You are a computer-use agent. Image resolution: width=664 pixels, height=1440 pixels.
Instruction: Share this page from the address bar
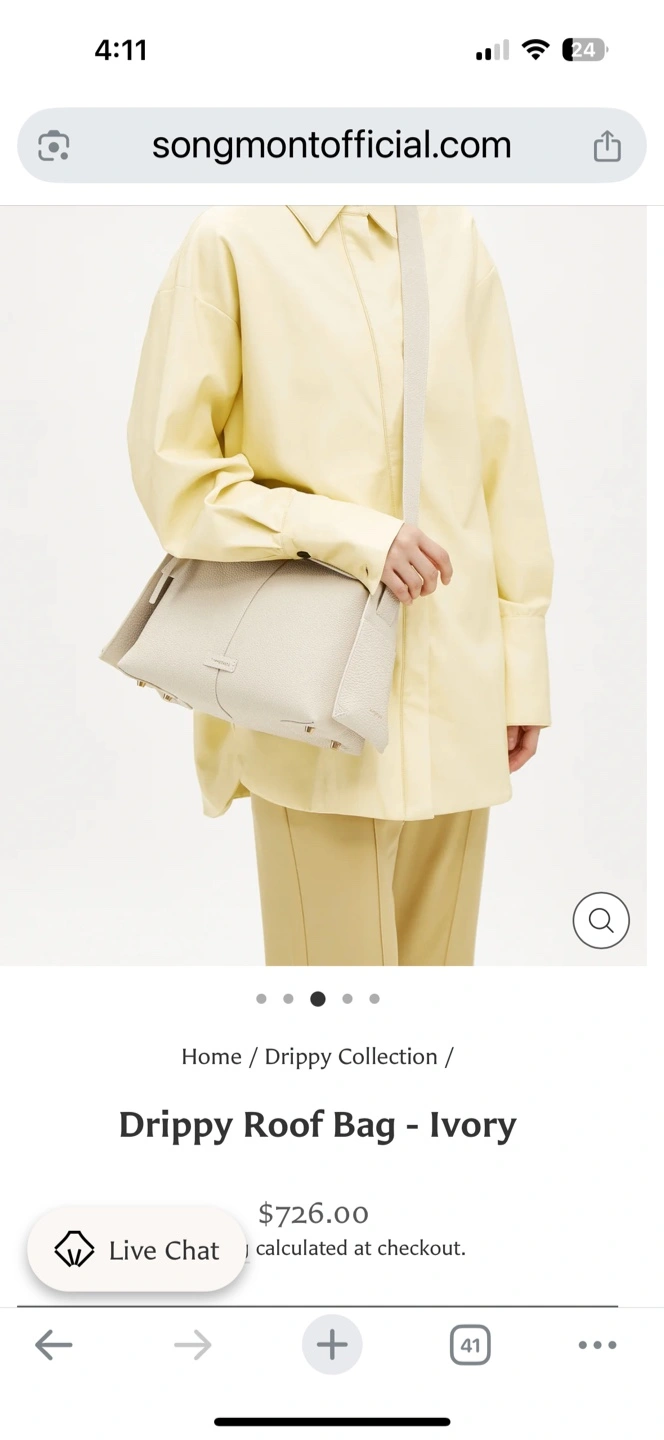tap(607, 146)
